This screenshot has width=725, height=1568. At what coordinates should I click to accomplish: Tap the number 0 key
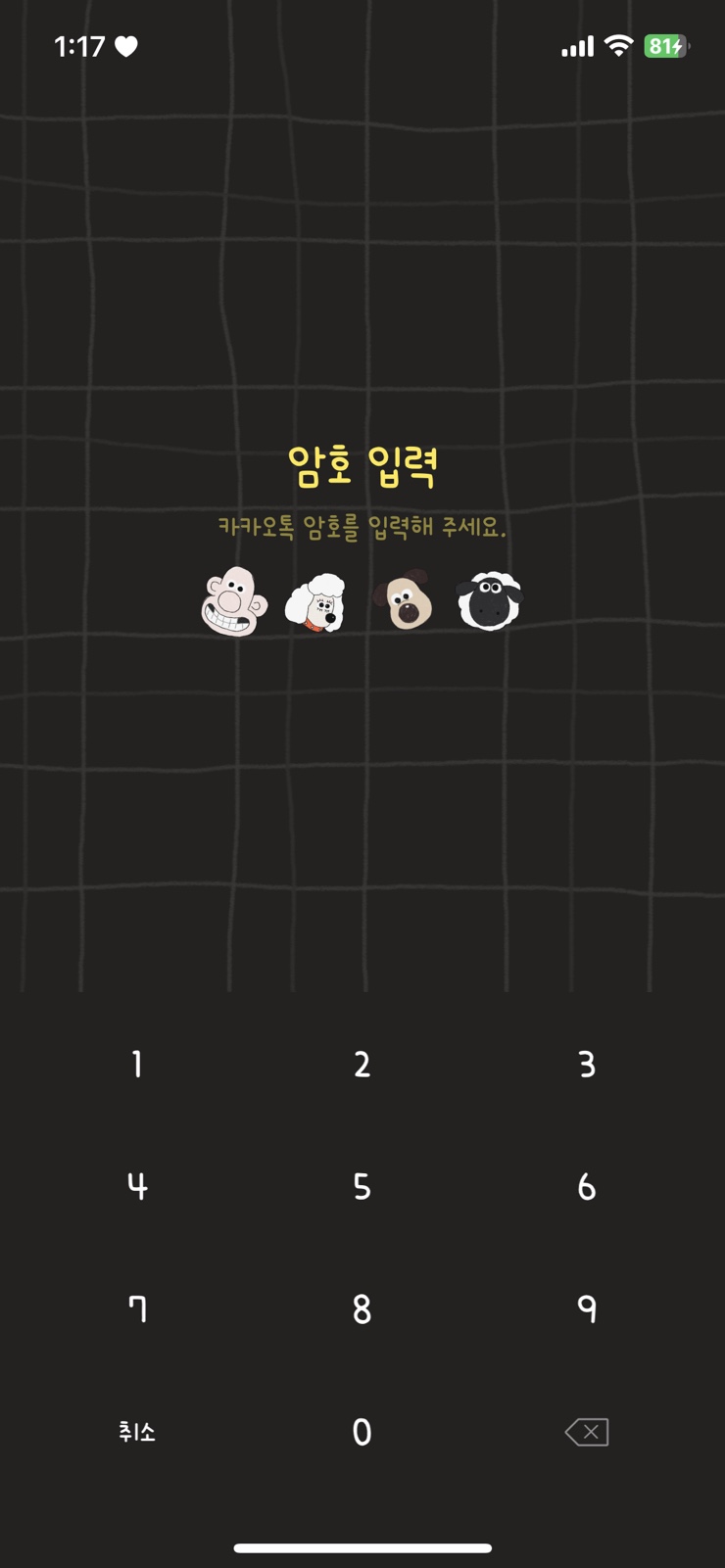tap(362, 1432)
